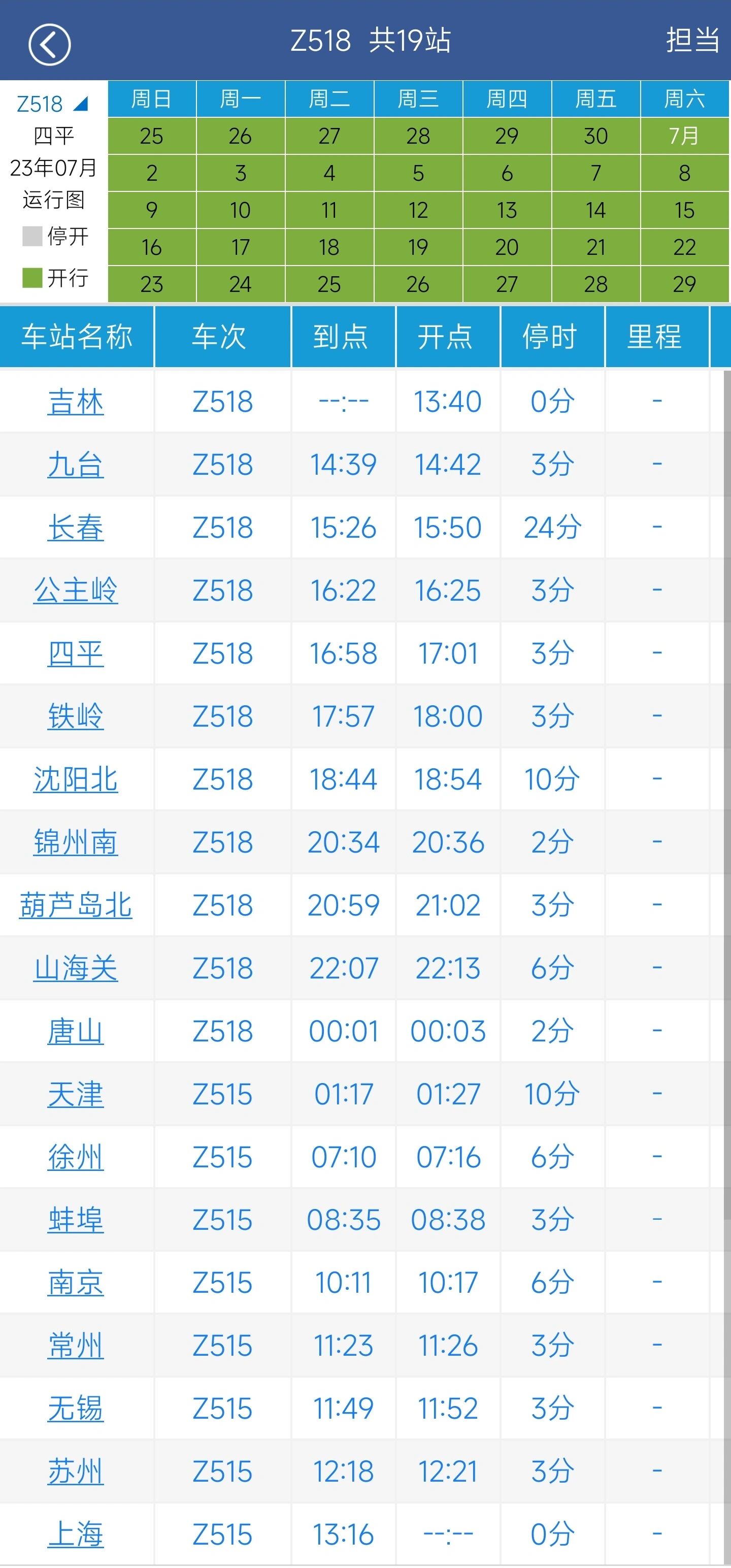Screen dimensions: 731x1568
Task: Click the 7月 calendar cell
Action: click(x=684, y=137)
